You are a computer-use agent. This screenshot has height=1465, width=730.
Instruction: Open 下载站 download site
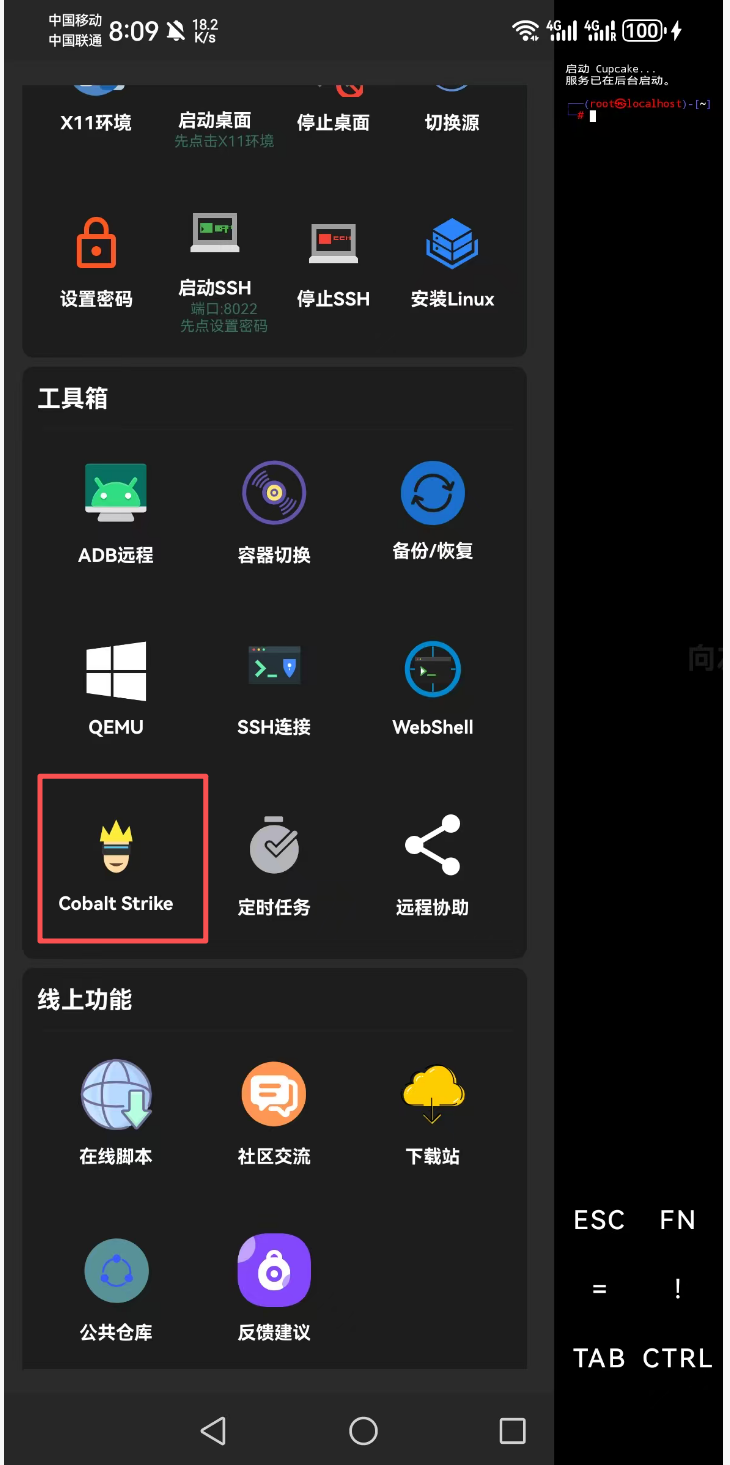click(432, 1112)
